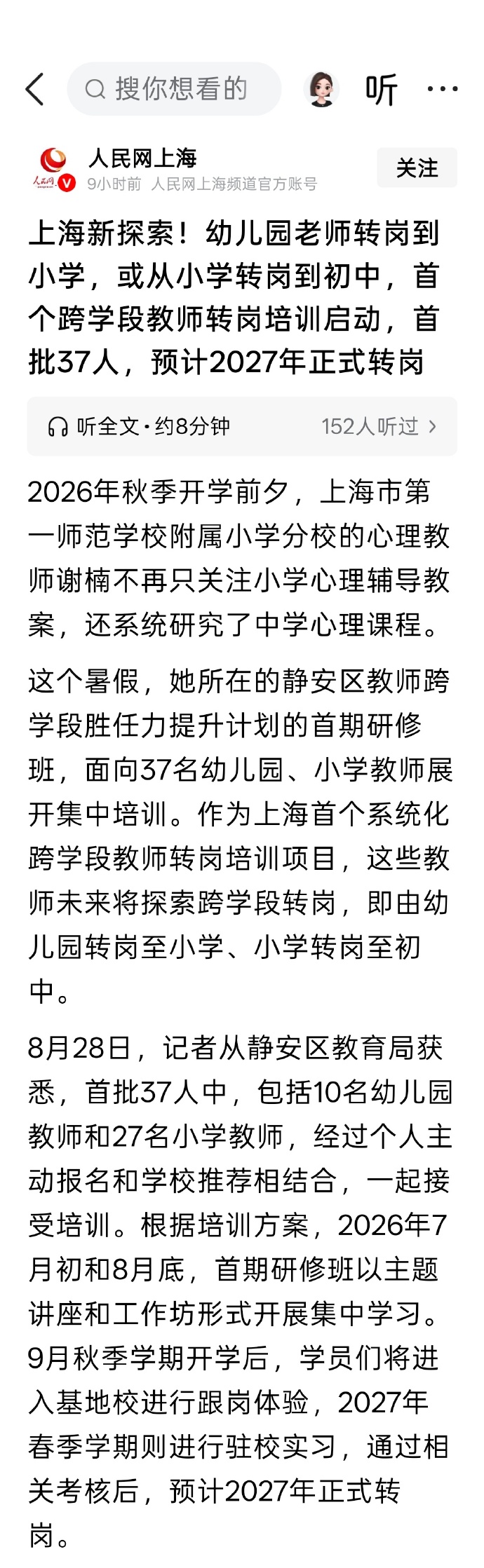Open the 搜你想看的 search box
This screenshot has height=1568, width=484.
click(x=175, y=89)
